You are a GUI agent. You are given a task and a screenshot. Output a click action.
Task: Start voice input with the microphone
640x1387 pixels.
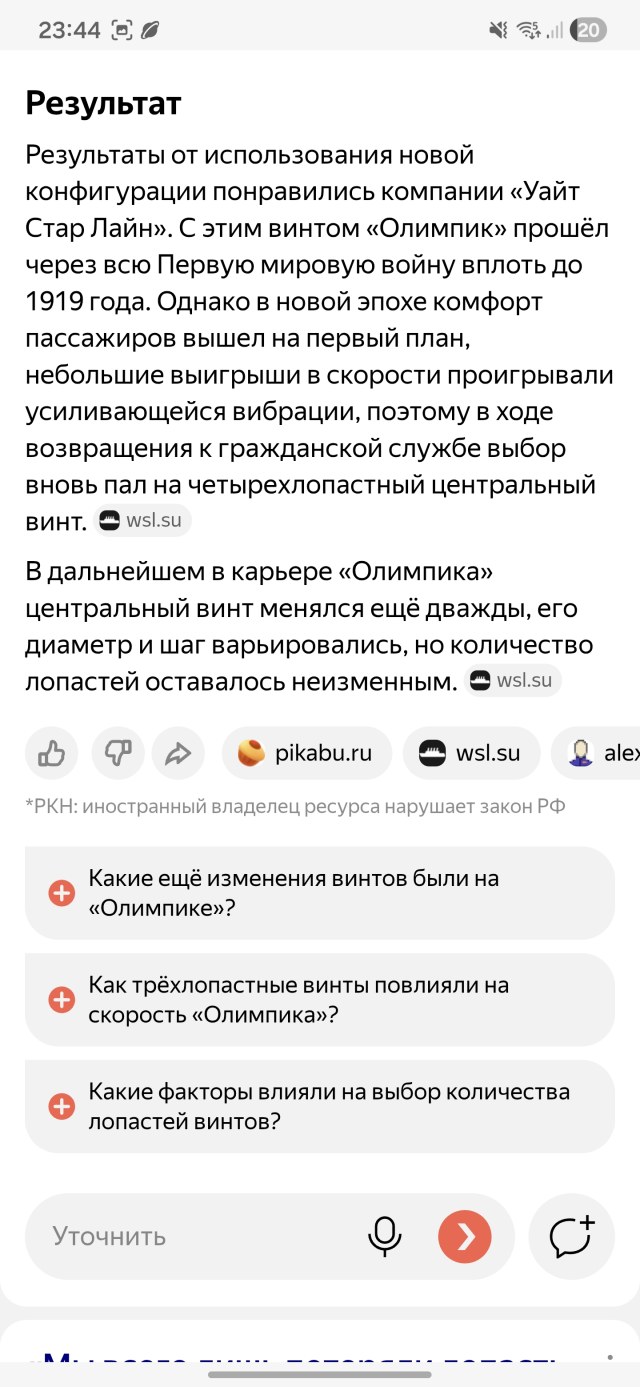385,1236
